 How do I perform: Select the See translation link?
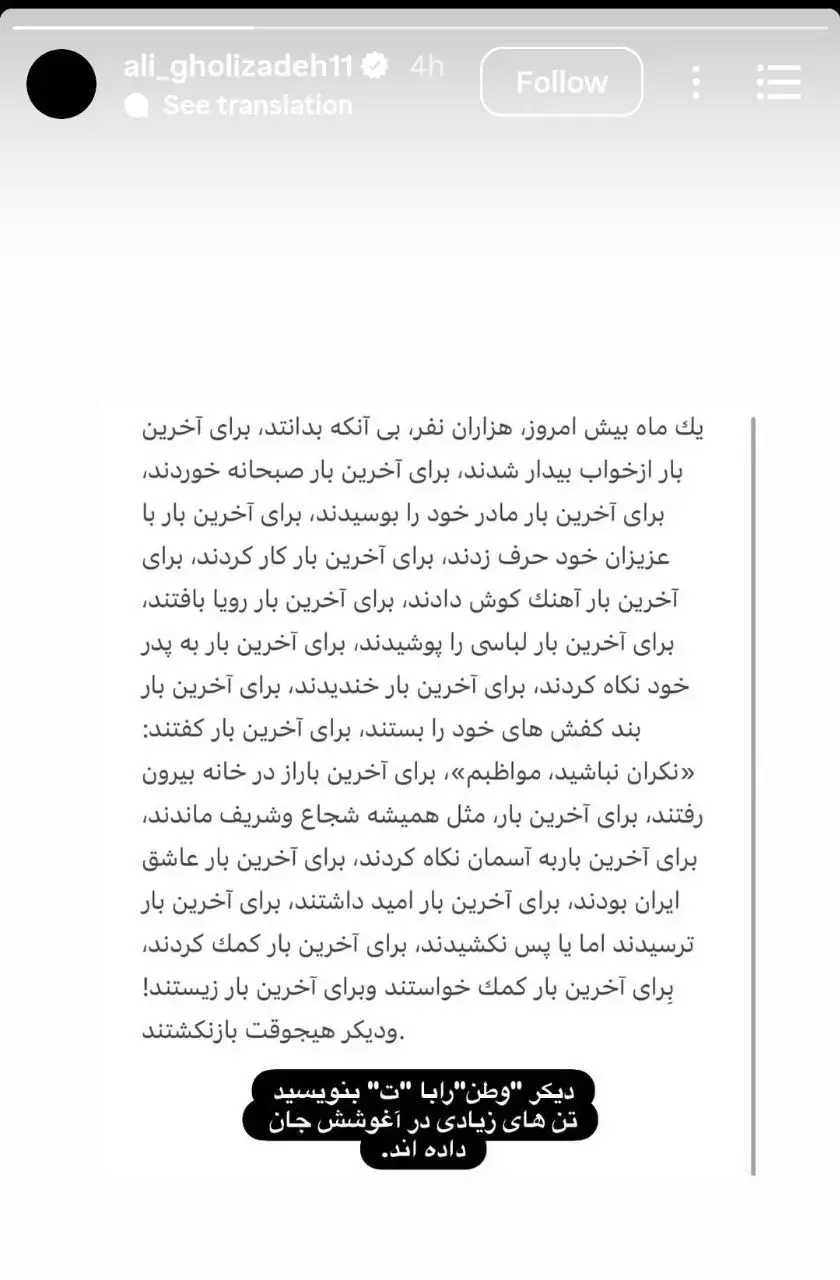click(x=258, y=104)
